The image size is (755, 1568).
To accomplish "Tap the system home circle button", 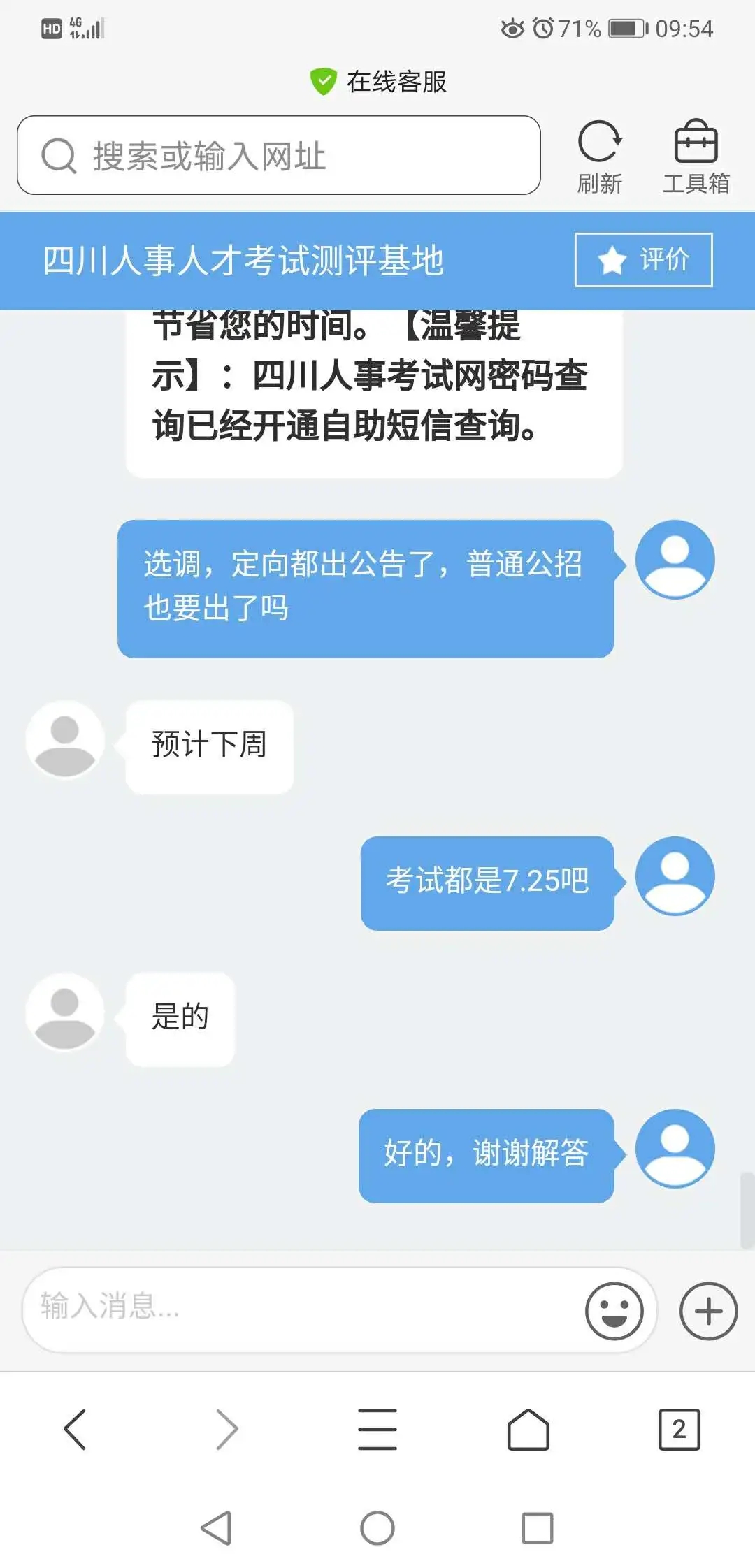I will [377, 1528].
